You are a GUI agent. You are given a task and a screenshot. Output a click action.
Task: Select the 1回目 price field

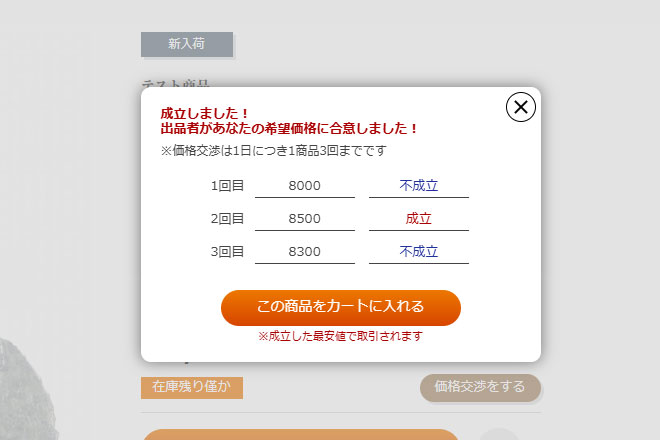[x=304, y=186]
